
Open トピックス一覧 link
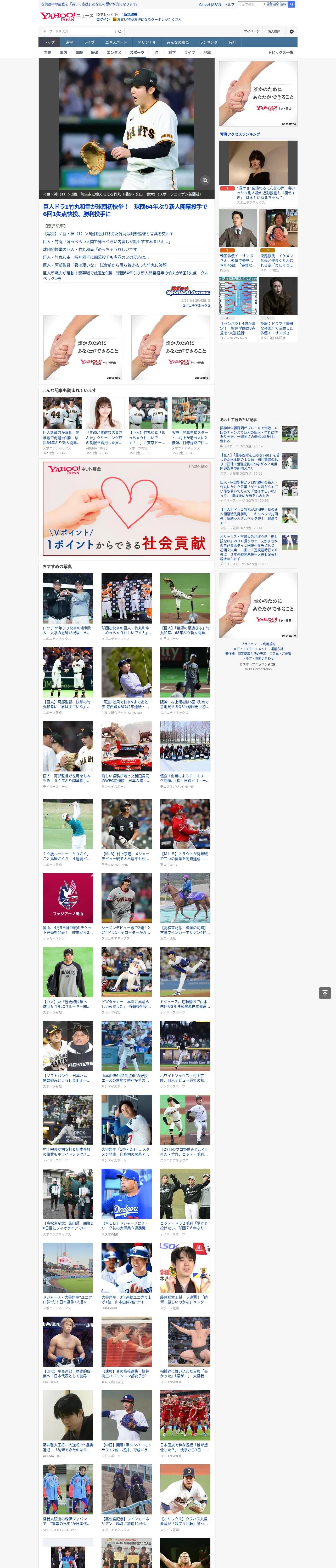point(281,52)
